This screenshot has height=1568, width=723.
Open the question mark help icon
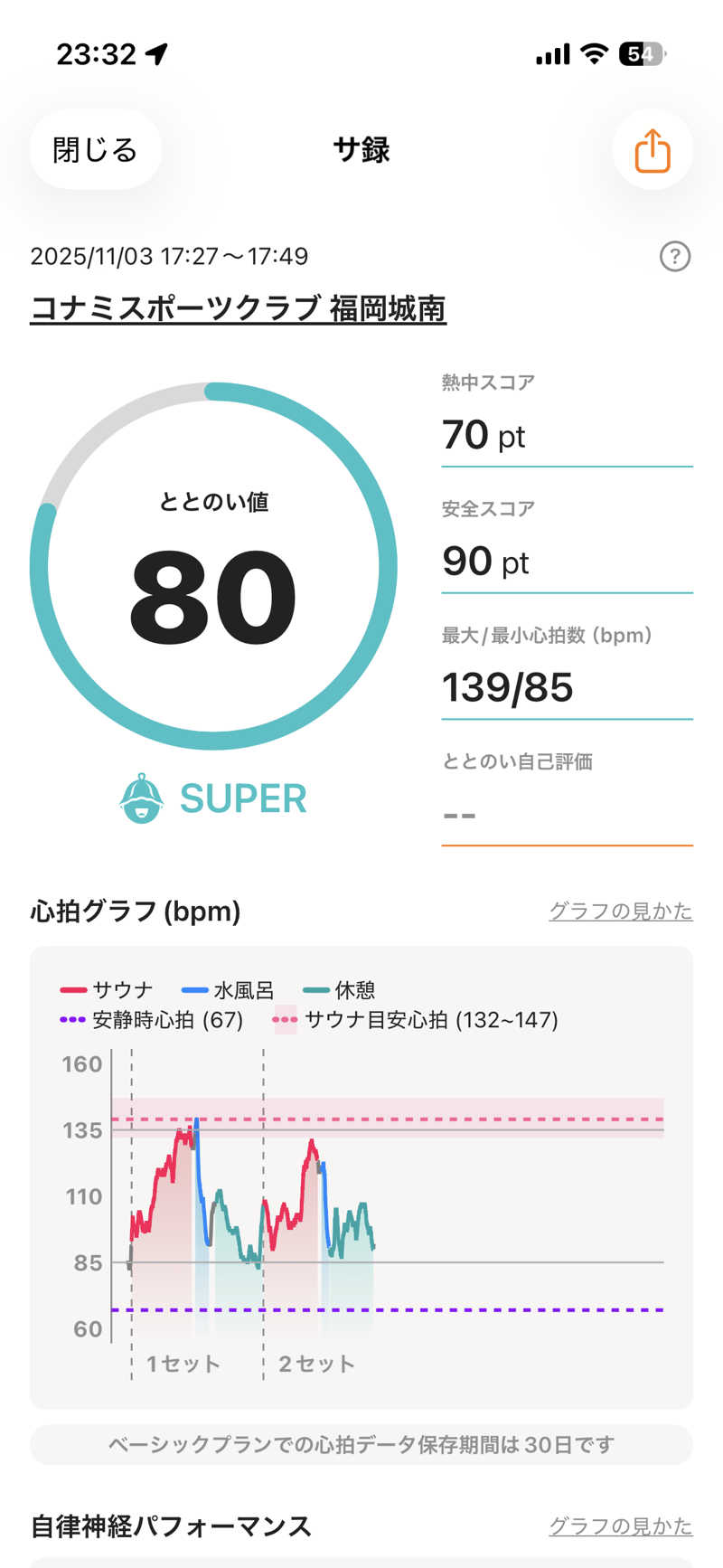674,257
